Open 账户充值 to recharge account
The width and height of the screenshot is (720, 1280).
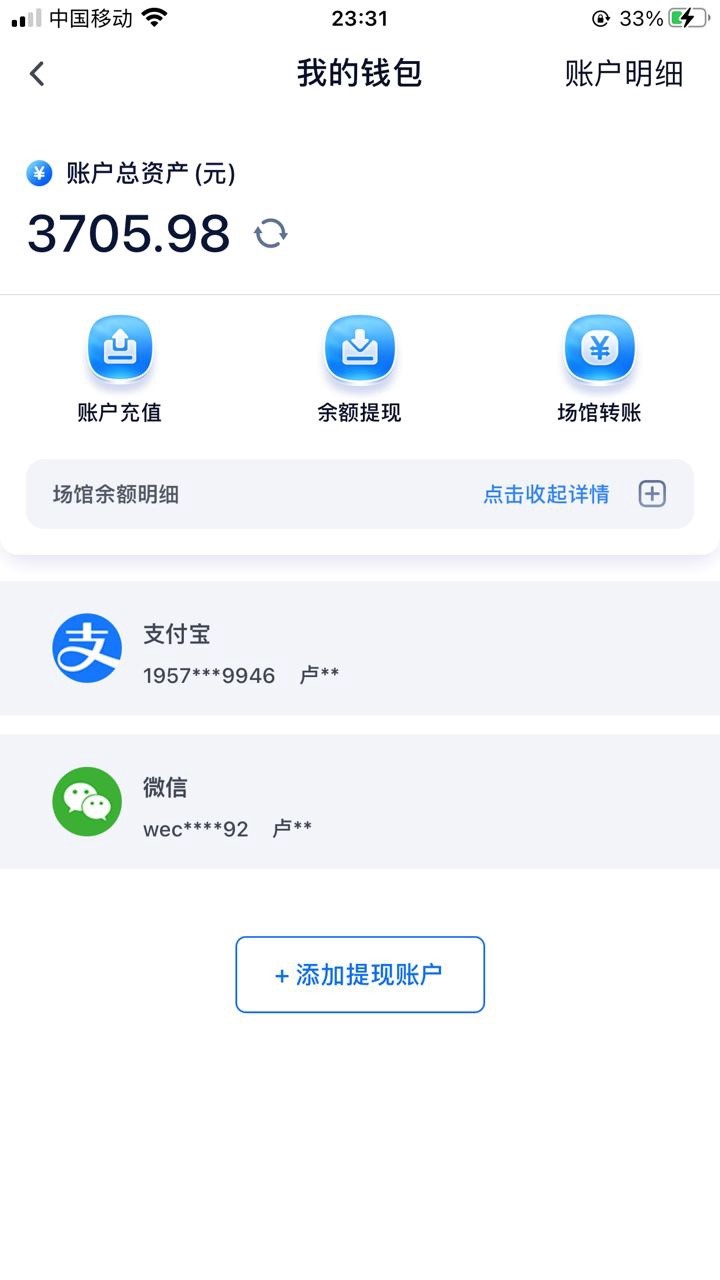[119, 369]
